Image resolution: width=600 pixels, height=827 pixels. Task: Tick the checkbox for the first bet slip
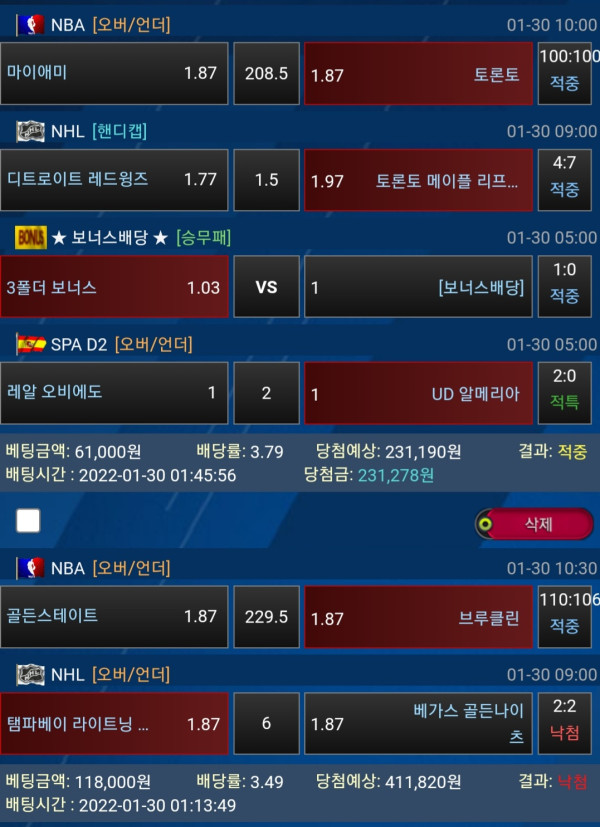tap(29, 521)
